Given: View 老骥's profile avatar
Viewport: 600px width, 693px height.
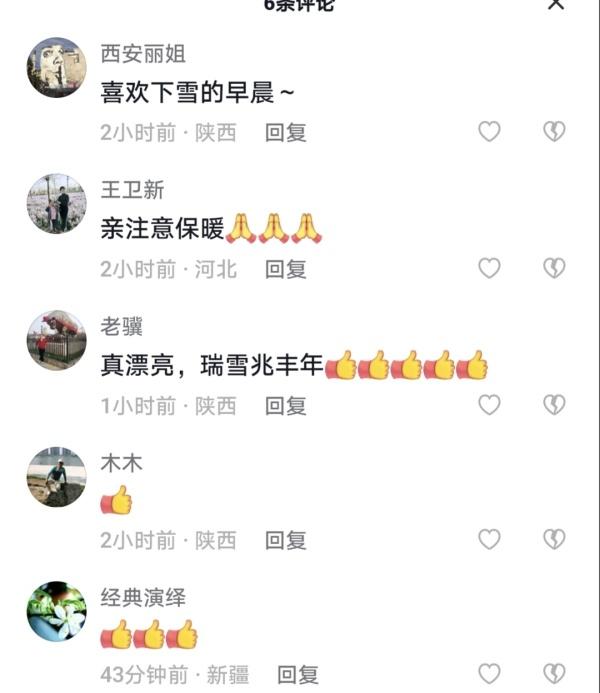Looking at the screenshot, I should pos(56,340).
